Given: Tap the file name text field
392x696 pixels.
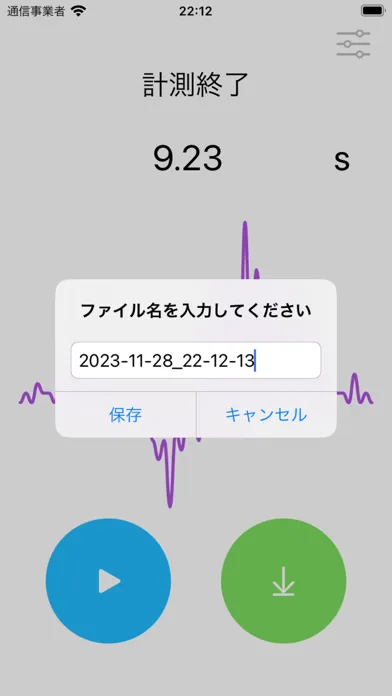Looking at the screenshot, I should pyautogui.click(x=196, y=360).
